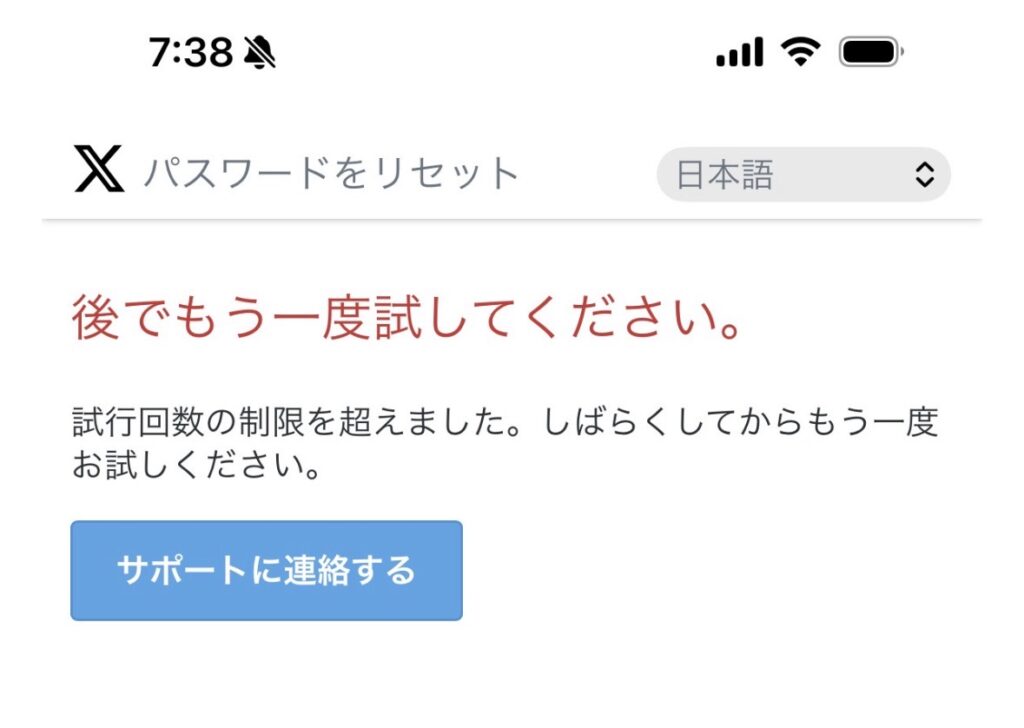Tap the X logo in the header
The image size is (1024, 728).
pyautogui.click(x=99, y=169)
